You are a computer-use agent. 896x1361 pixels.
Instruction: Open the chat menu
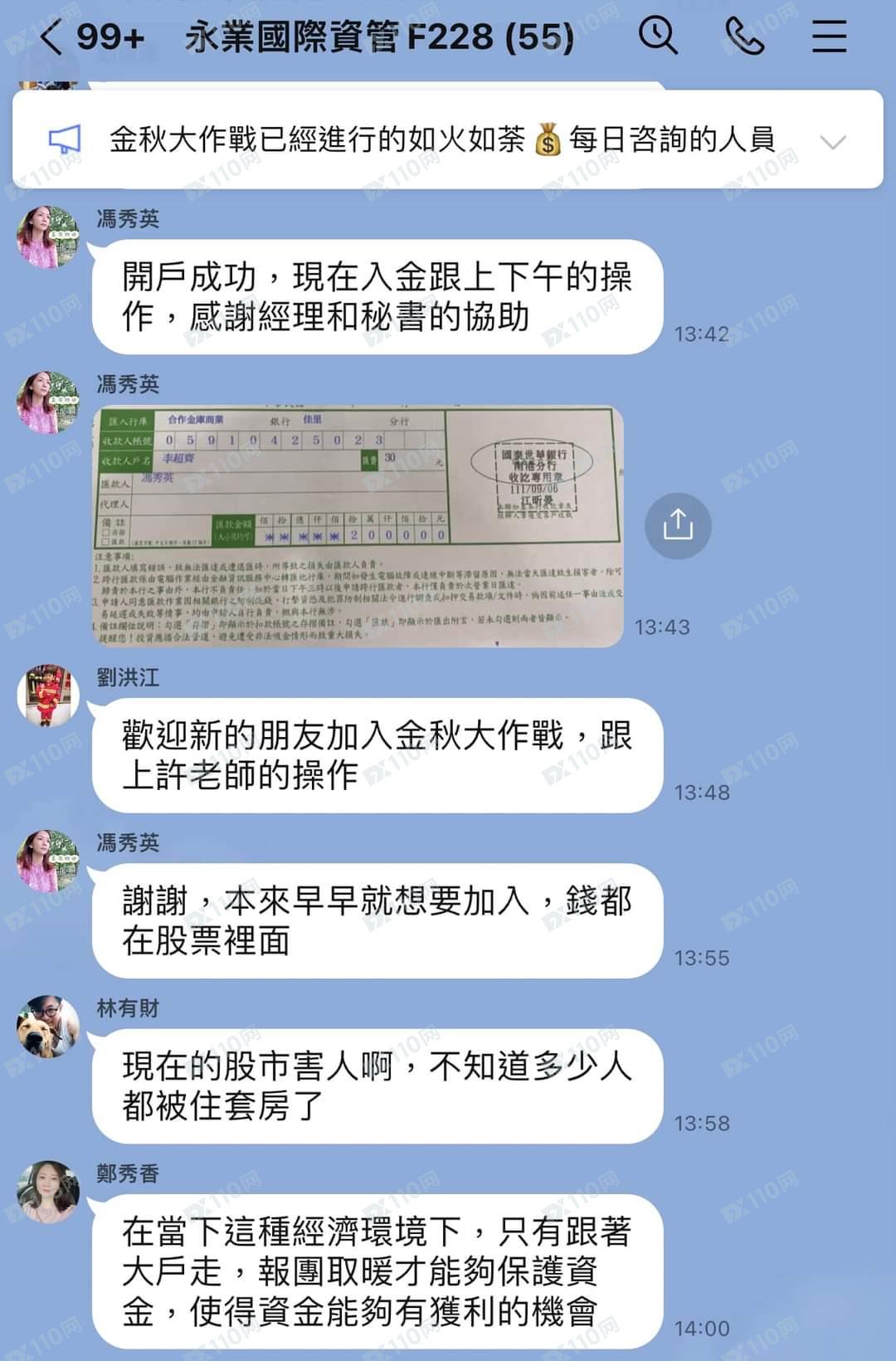829,37
